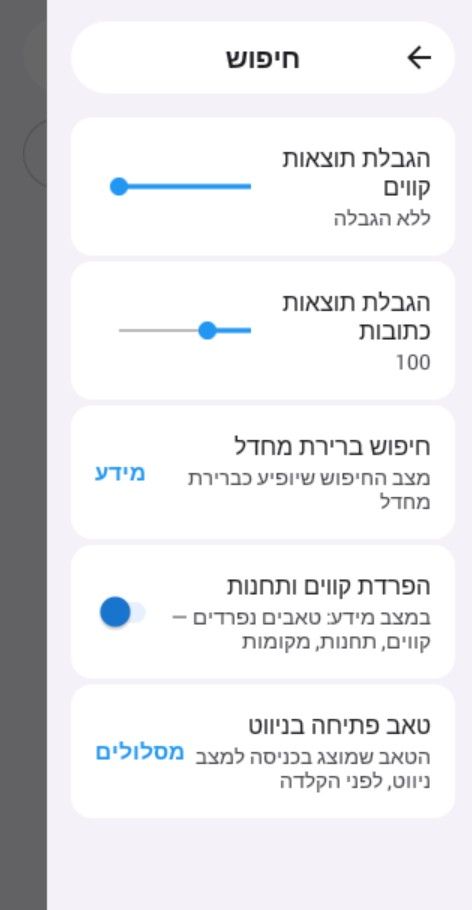This screenshot has width=472, height=910.
Task: Open חיפוש ברירת מחדל mode selector מידע
Action: pos(120,473)
